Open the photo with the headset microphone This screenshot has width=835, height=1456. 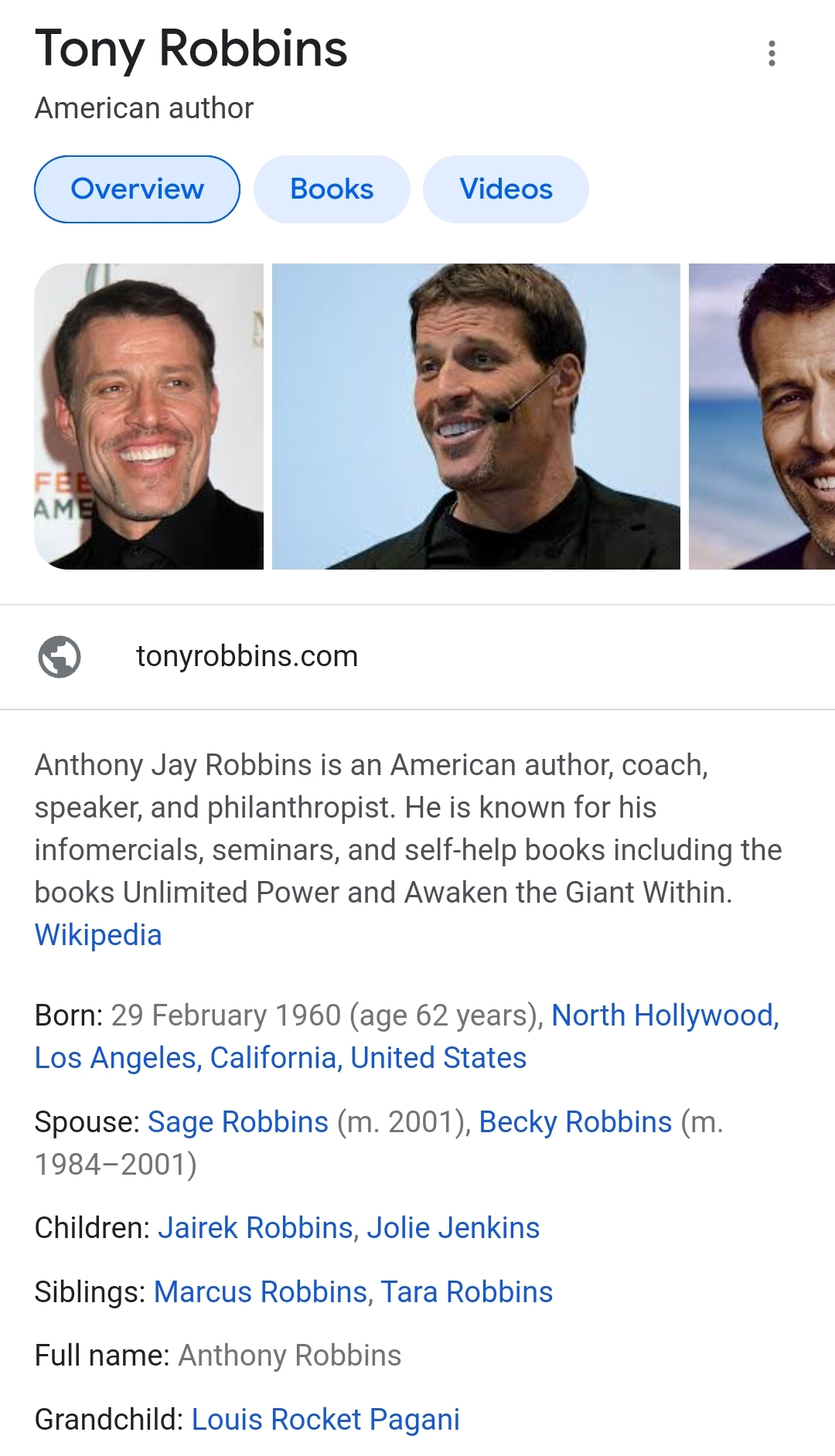475,417
